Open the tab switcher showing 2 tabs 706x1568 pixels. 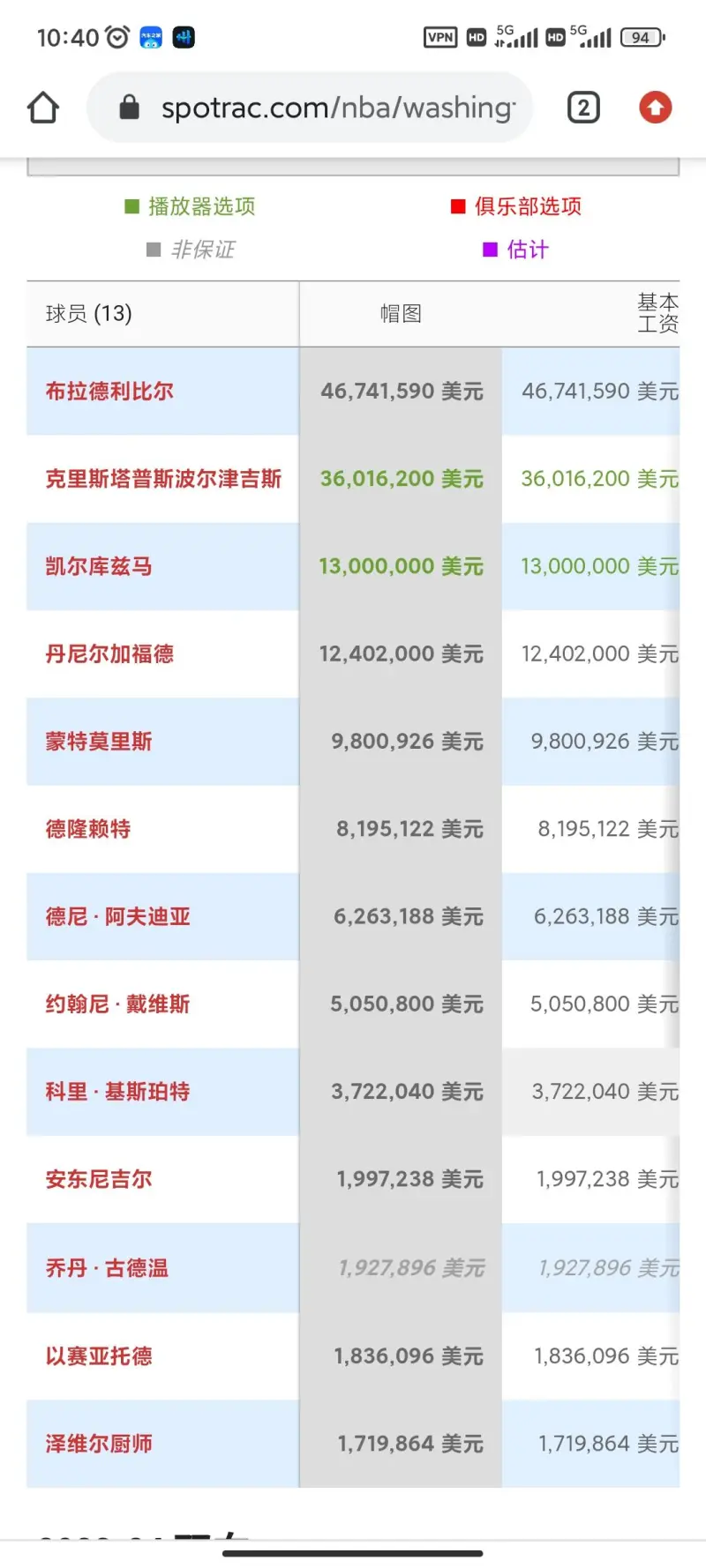pos(583,108)
